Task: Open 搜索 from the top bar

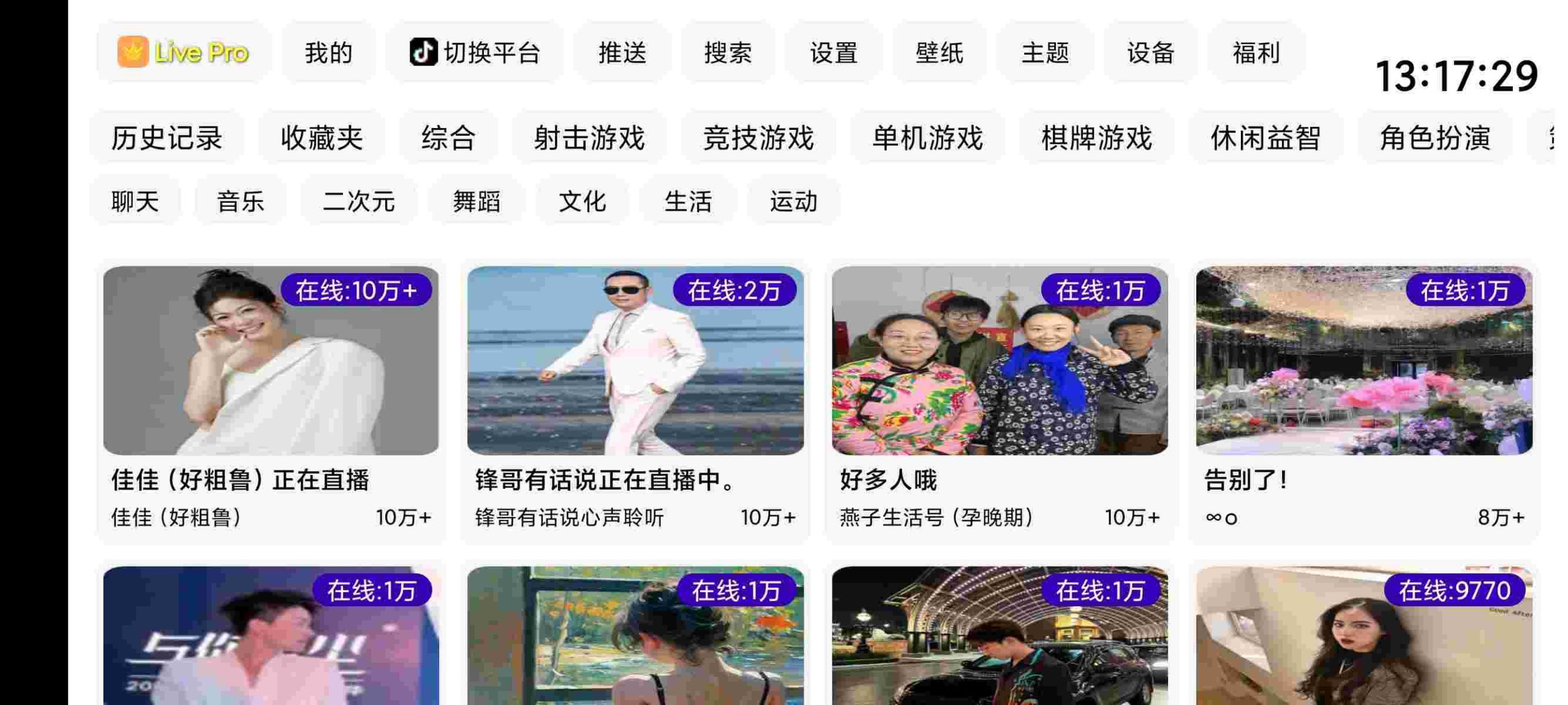Action: point(727,53)
